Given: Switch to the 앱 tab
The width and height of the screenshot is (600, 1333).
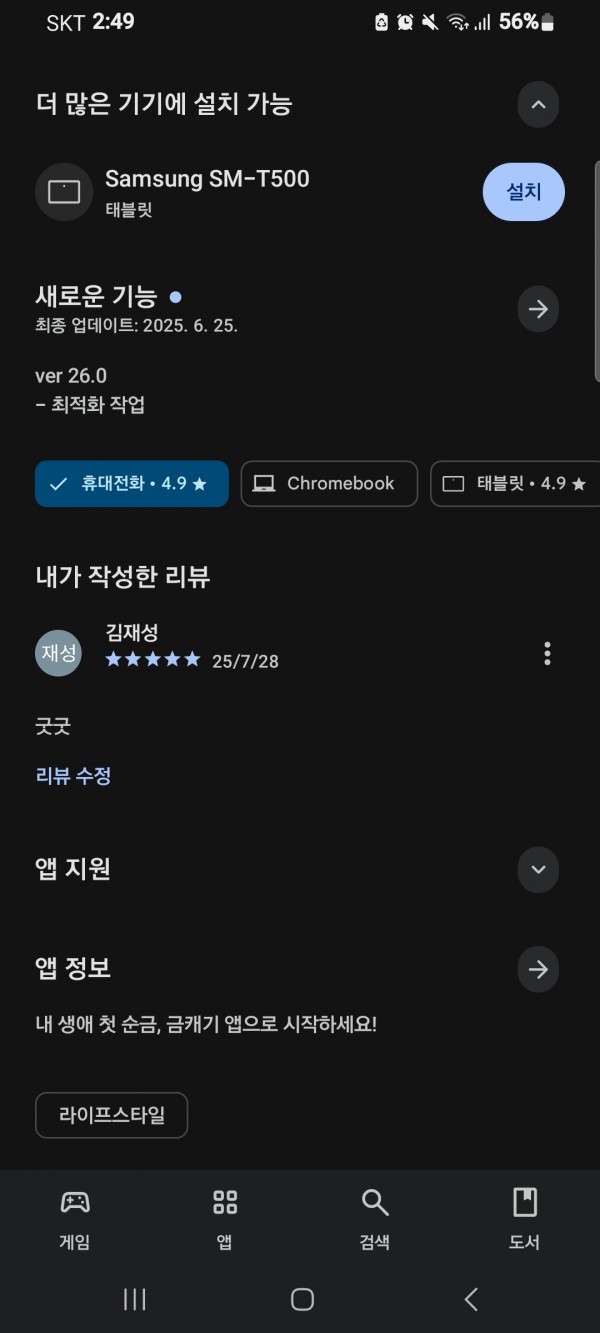Looking at the screenshot, I should (x=225, y=1219).
